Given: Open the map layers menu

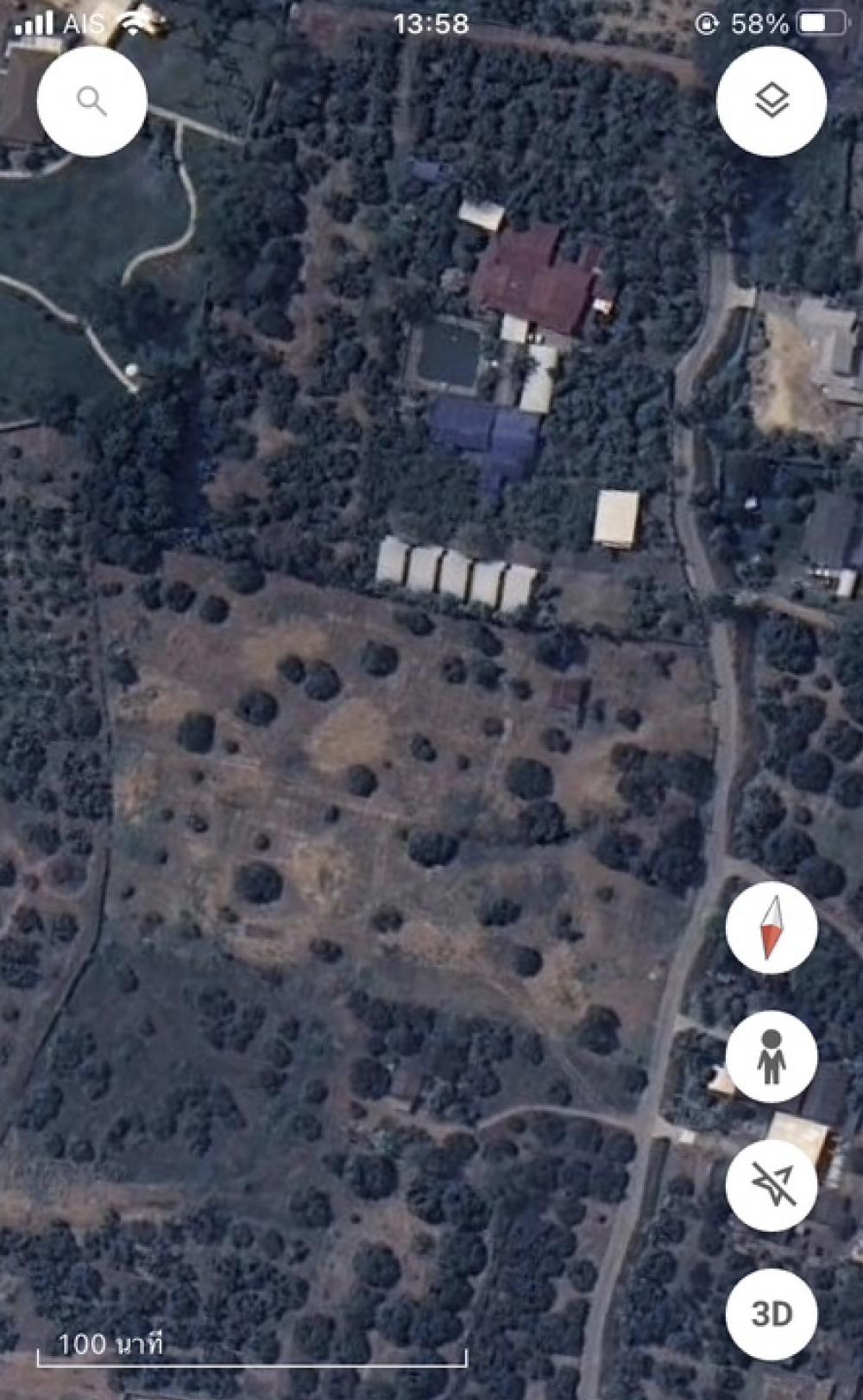Looking at the screenshot, I should [x=772, y=101].
